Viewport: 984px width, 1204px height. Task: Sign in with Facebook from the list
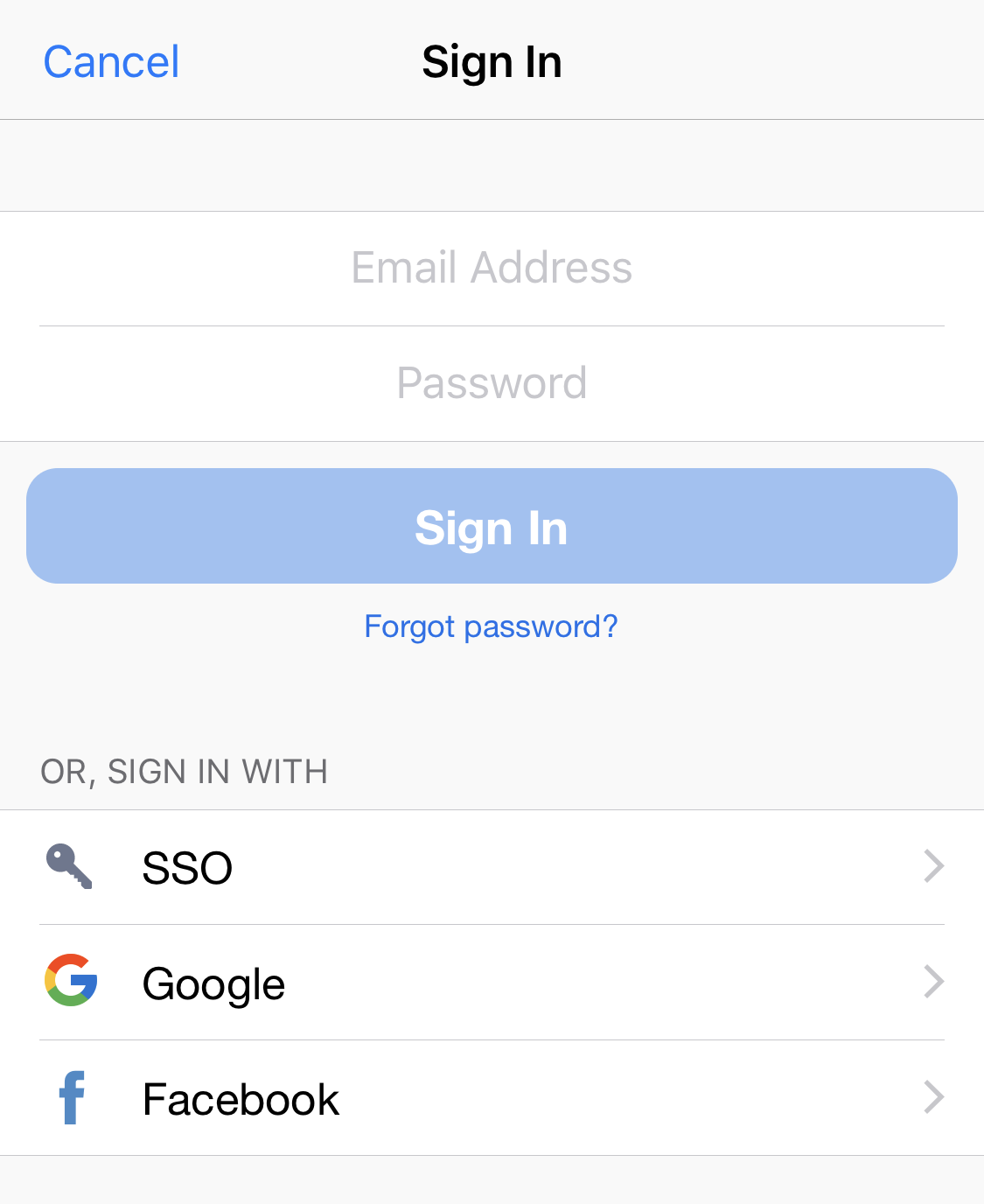click(492, 1098)
